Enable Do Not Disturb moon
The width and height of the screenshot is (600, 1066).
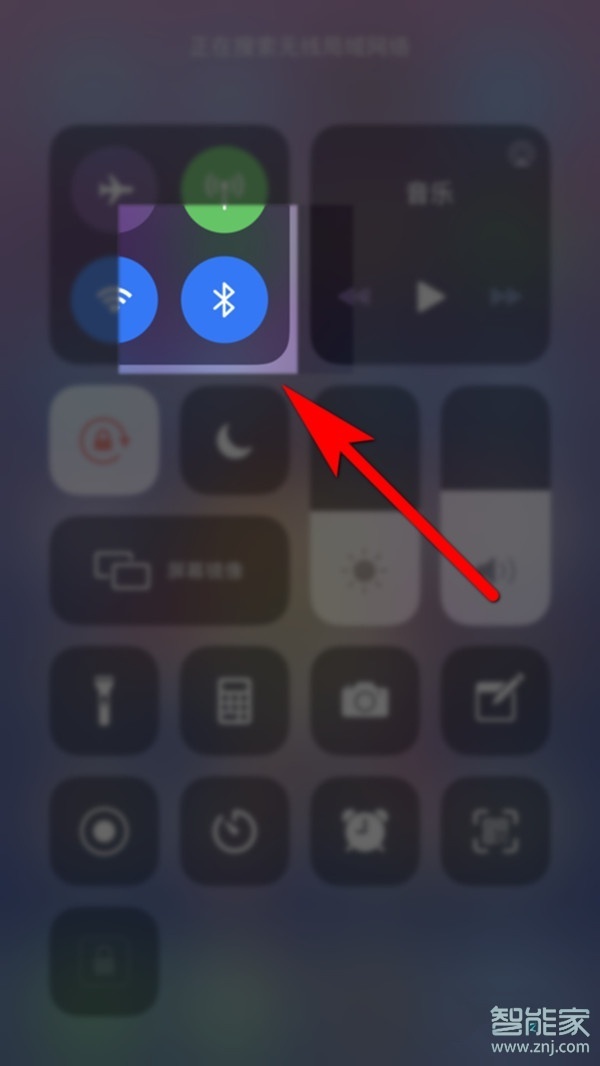(x=234, y=440)
